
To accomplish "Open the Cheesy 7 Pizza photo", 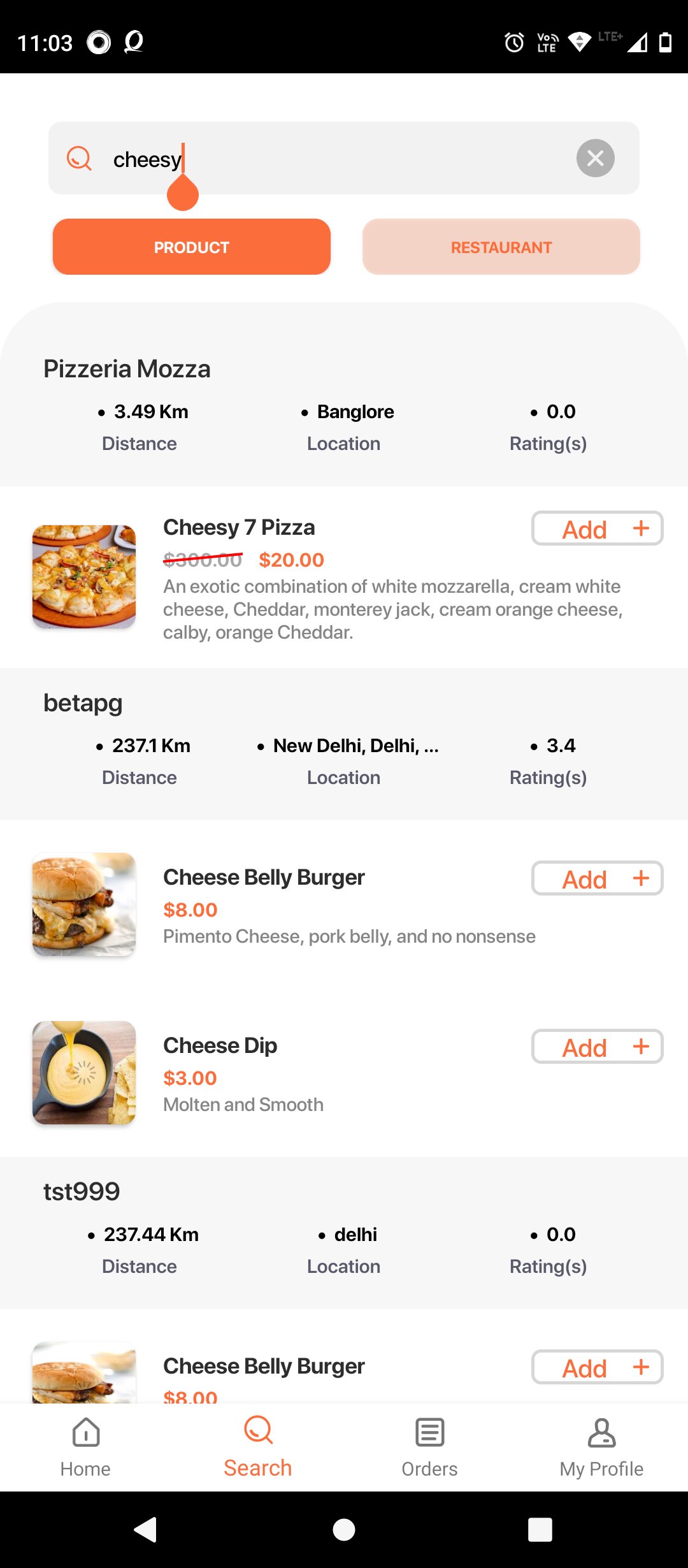I will tap(84, 577).
